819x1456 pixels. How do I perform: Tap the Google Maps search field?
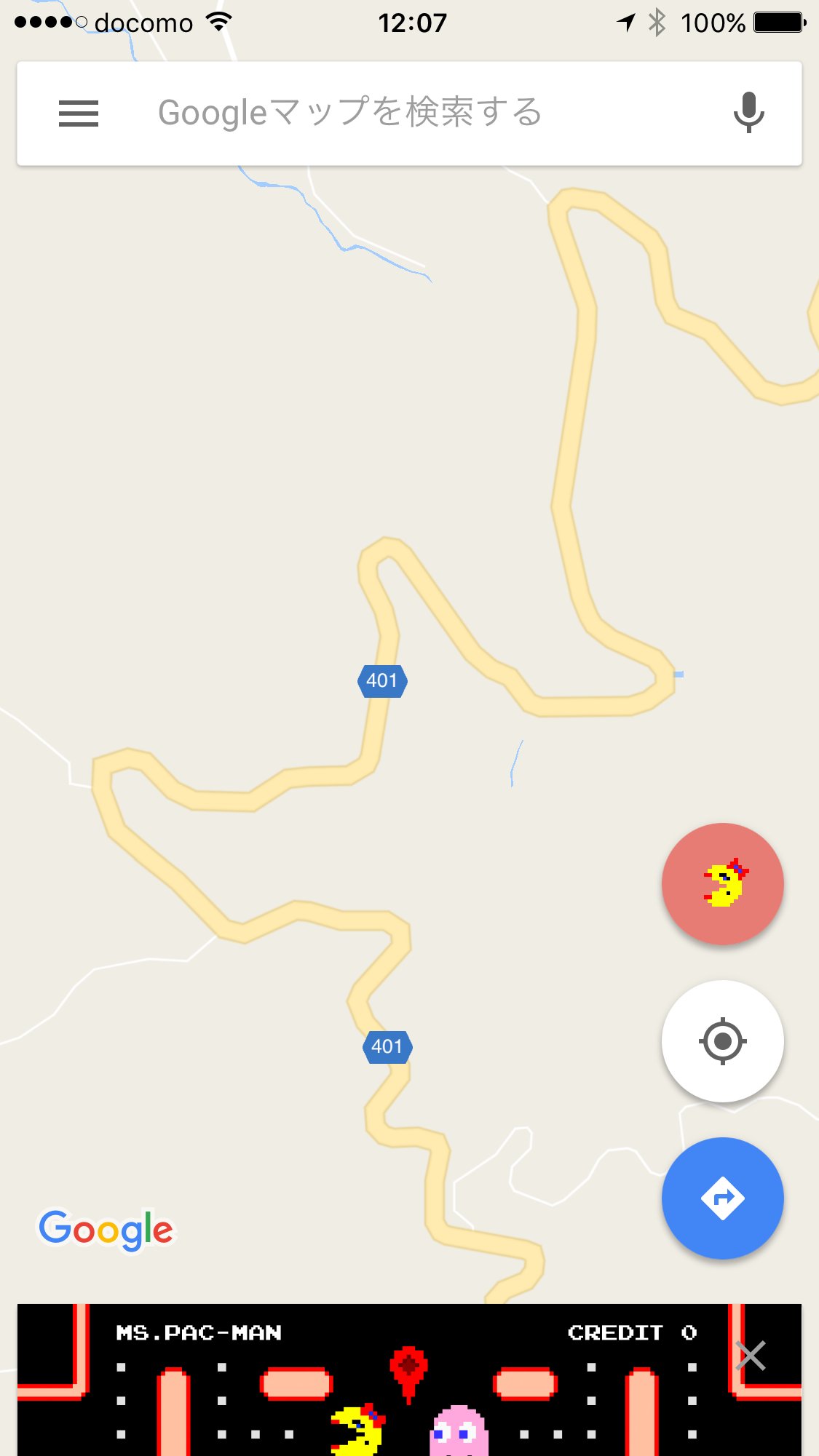tap(409, 114)
